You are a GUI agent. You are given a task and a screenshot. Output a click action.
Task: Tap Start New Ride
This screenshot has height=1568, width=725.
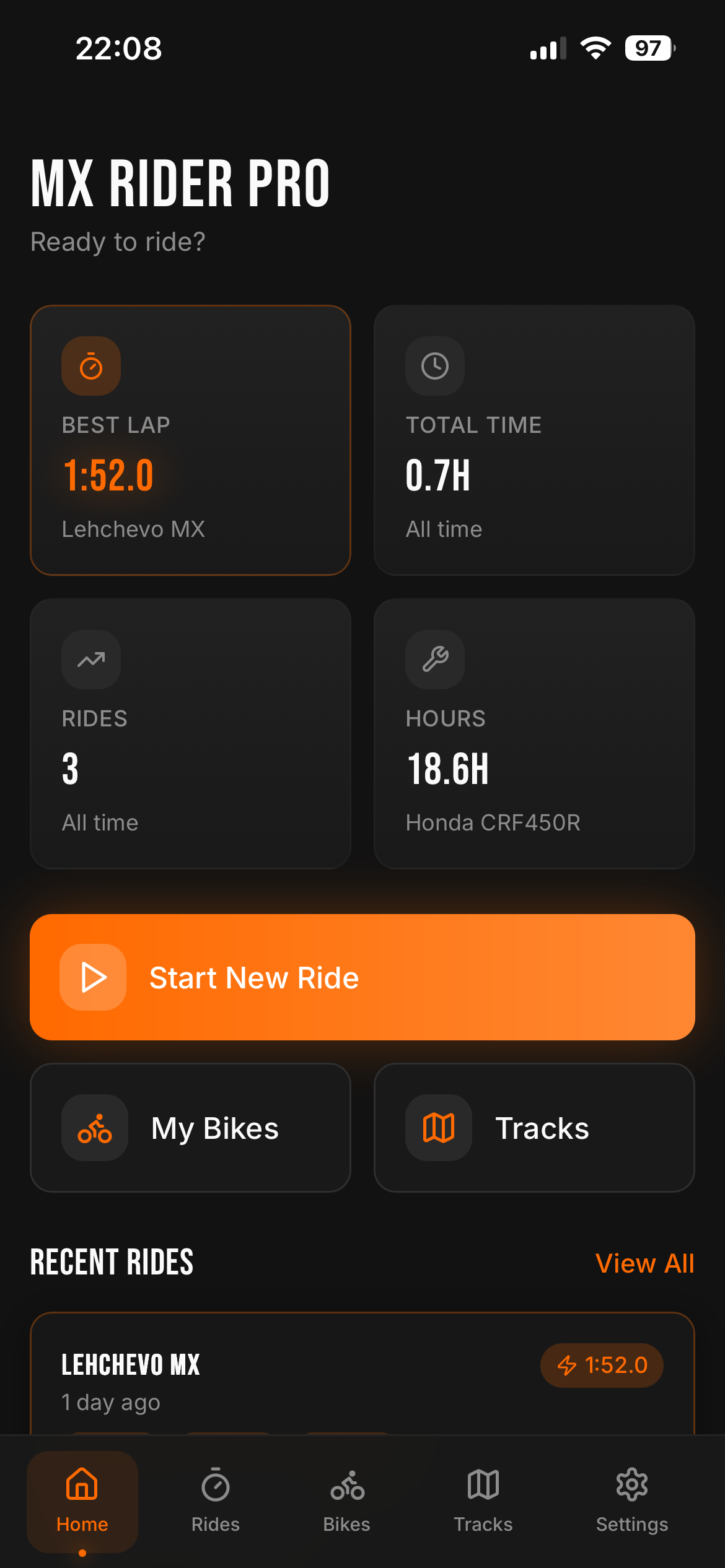(x=362, y=976)
